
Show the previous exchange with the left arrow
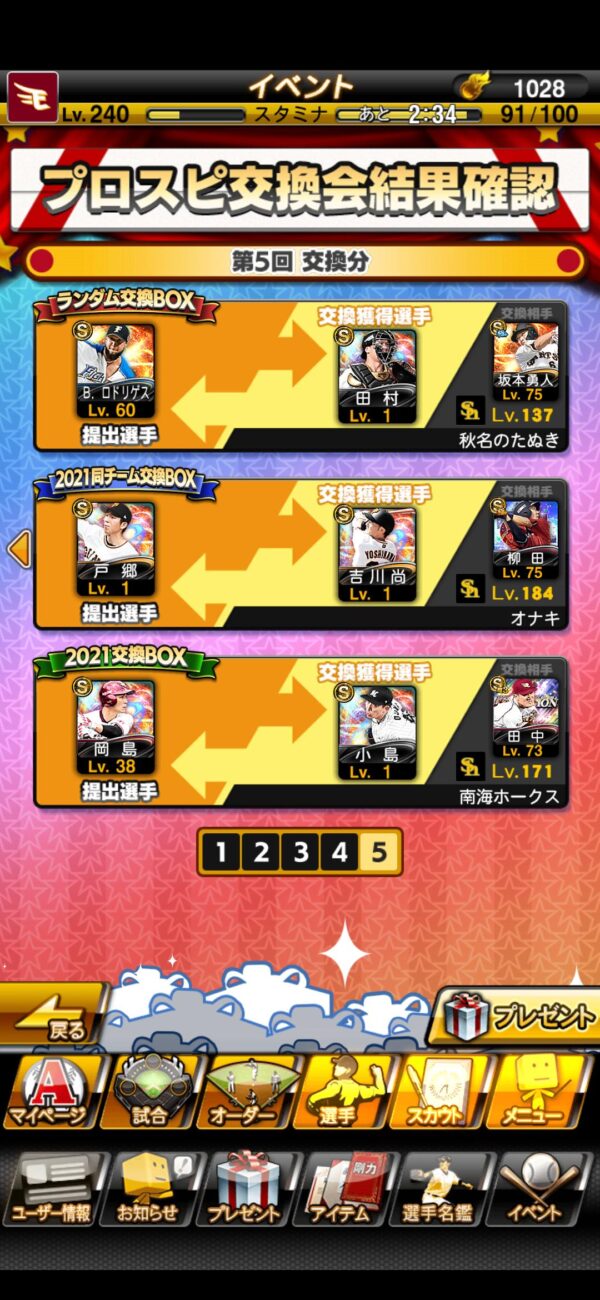point(18,548)
